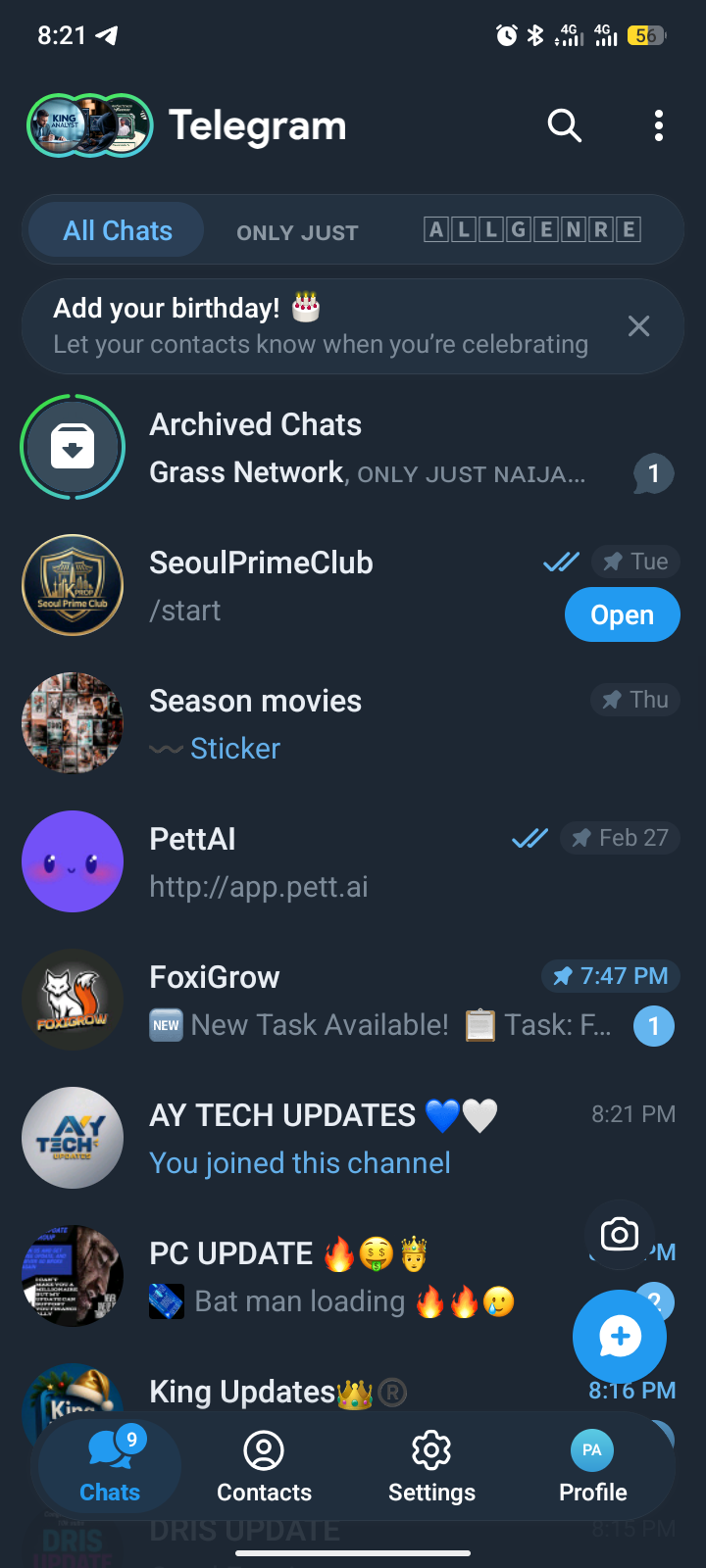Open the Profile tab
The width and height of the screenshot is (706, 1568).
(x=592, y=1466)
